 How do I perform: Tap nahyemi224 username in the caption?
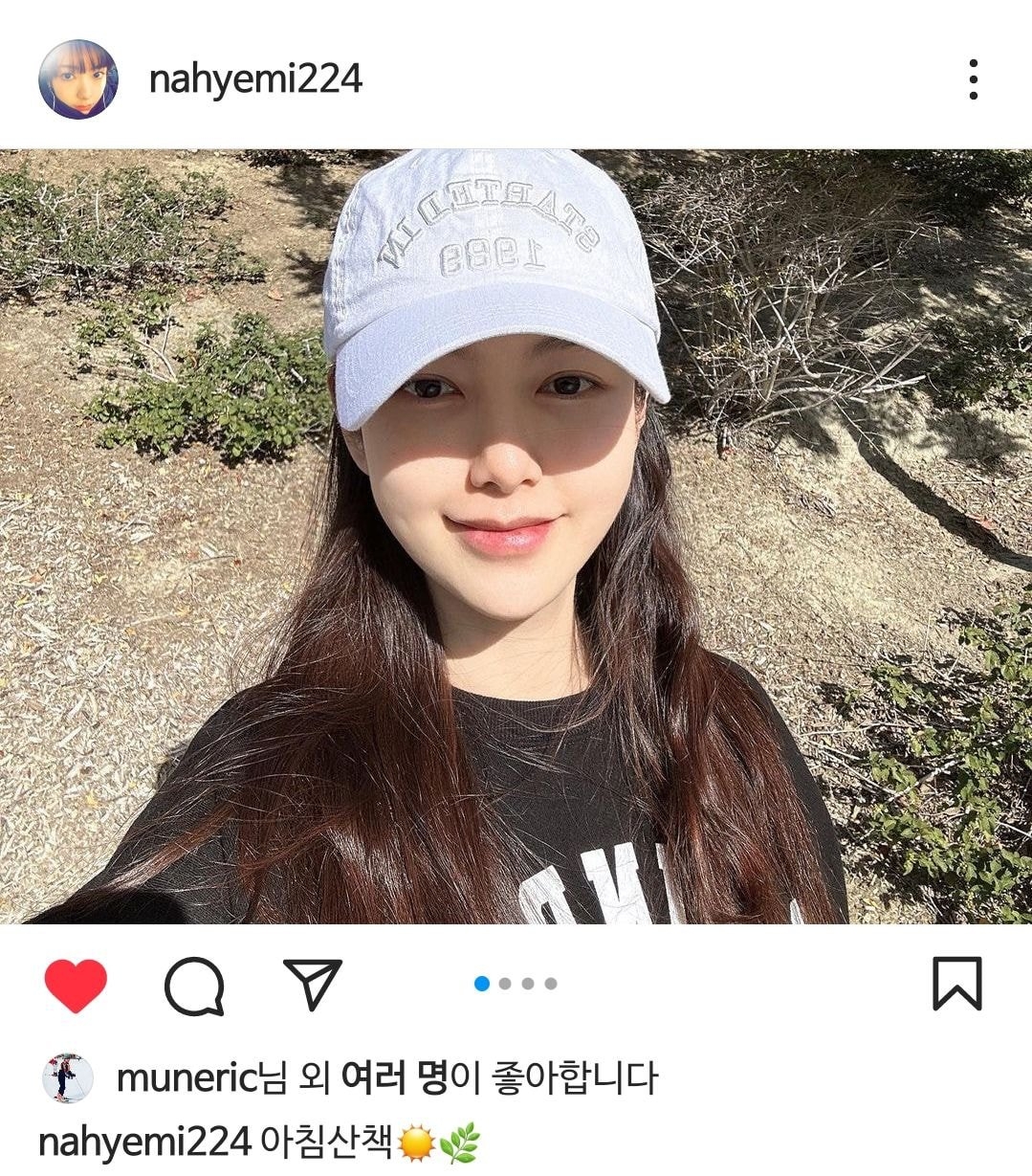tap(144, 1143)
